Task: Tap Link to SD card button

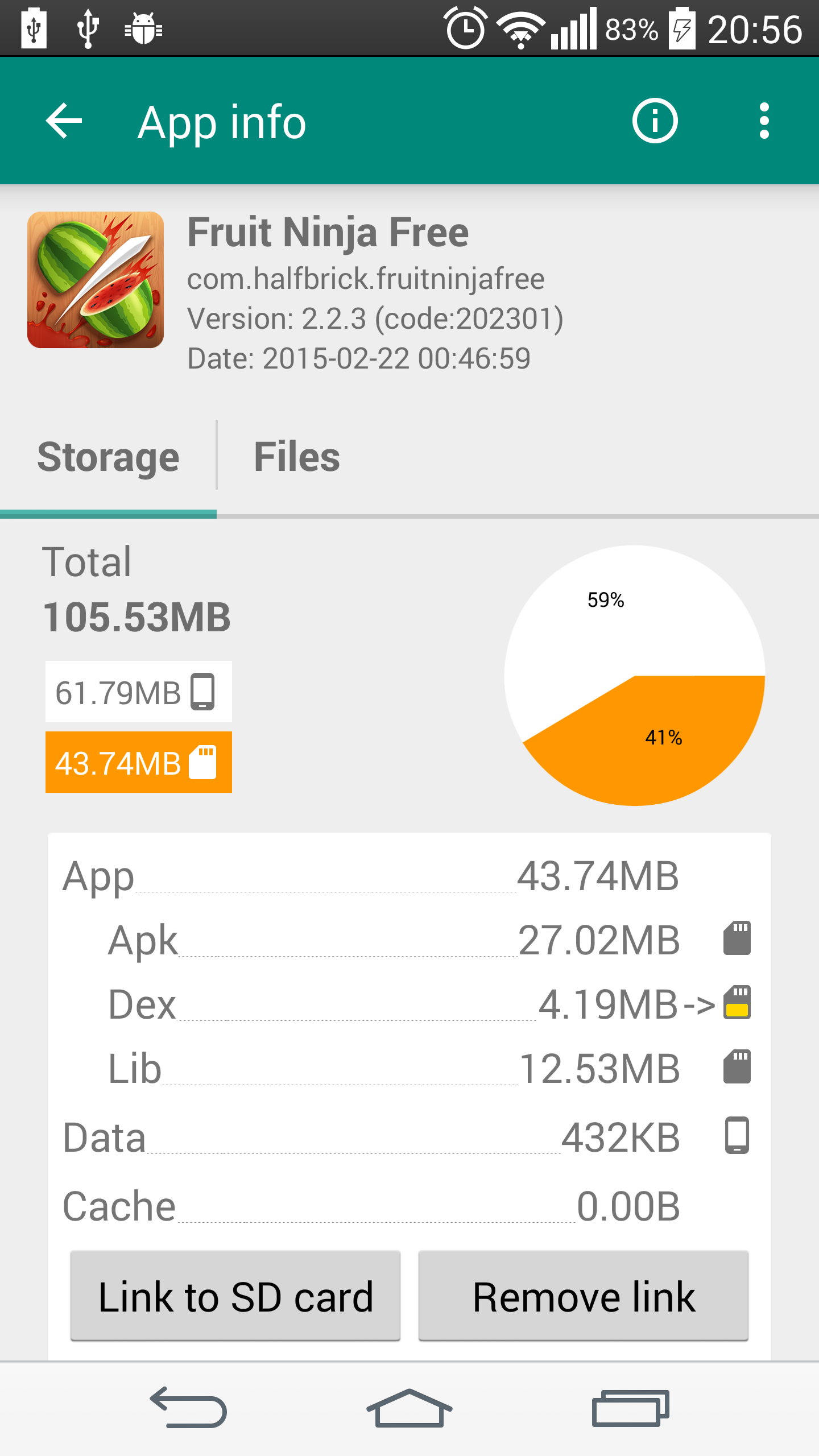Action: point(235,1296)
